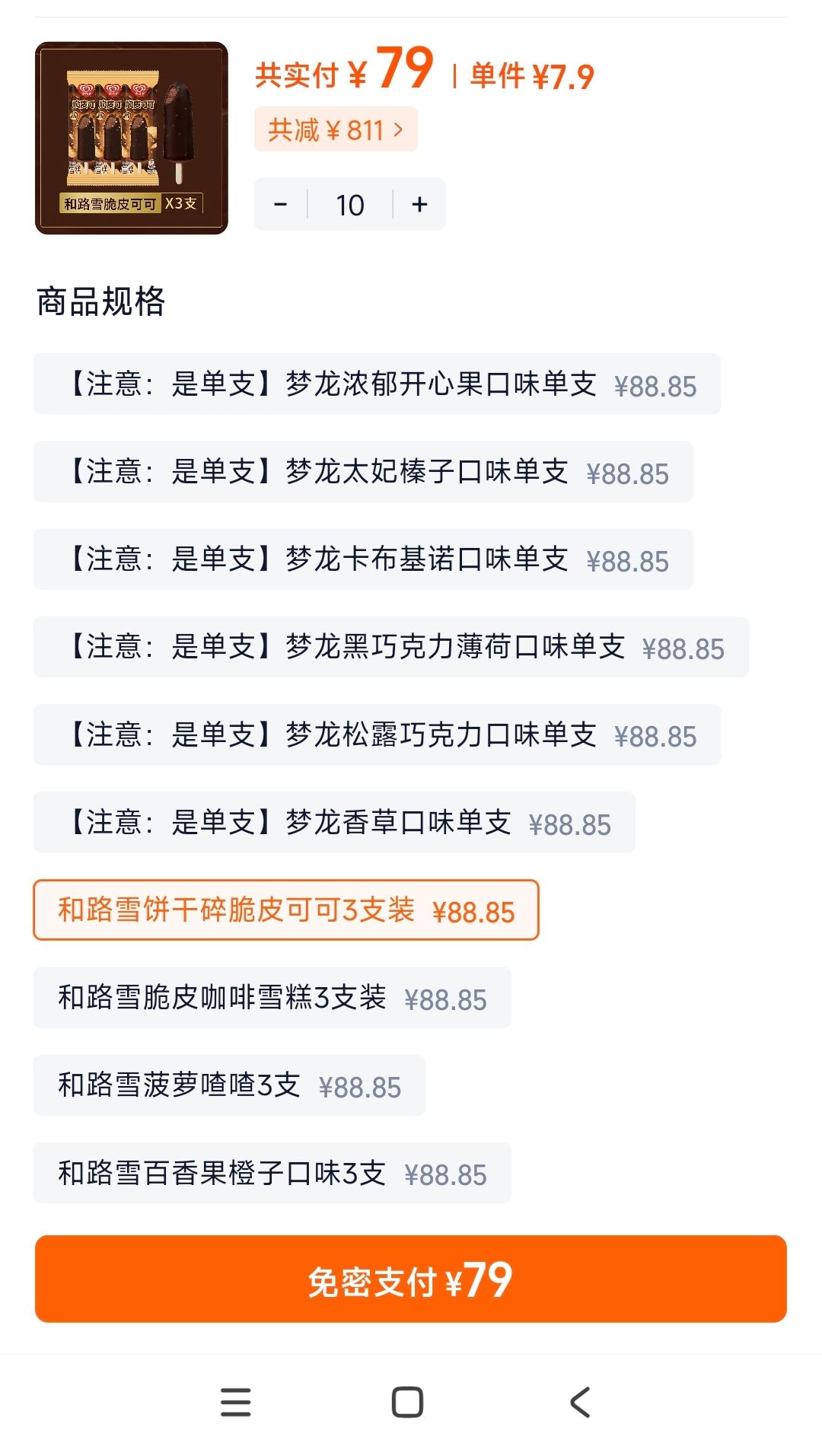Screen dimensions: 822x1456
Task: Decrease quantity with the minus button
Action: tap(281, 204)
